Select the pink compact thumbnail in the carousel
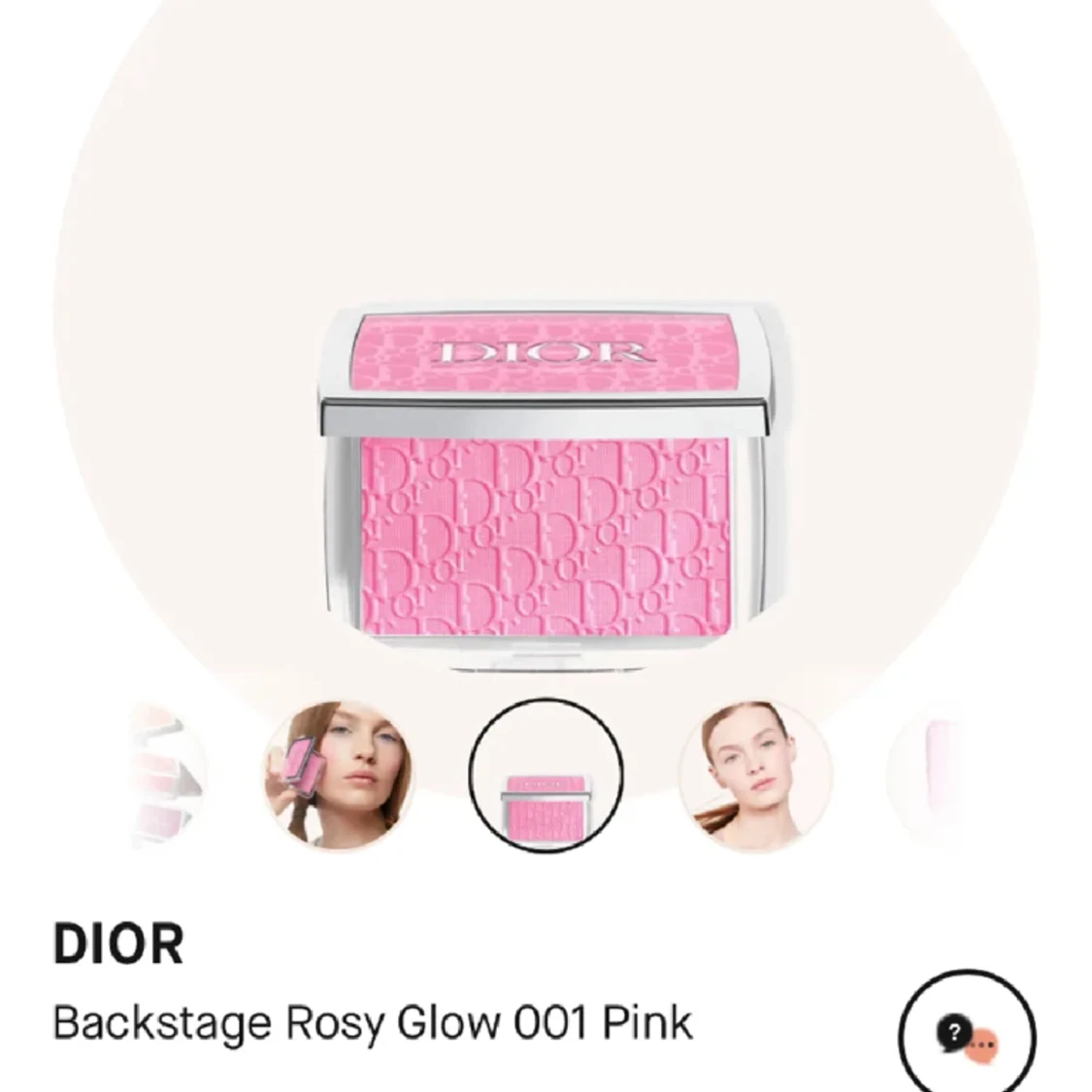The image size is (1092, 1092). [546, 776]
